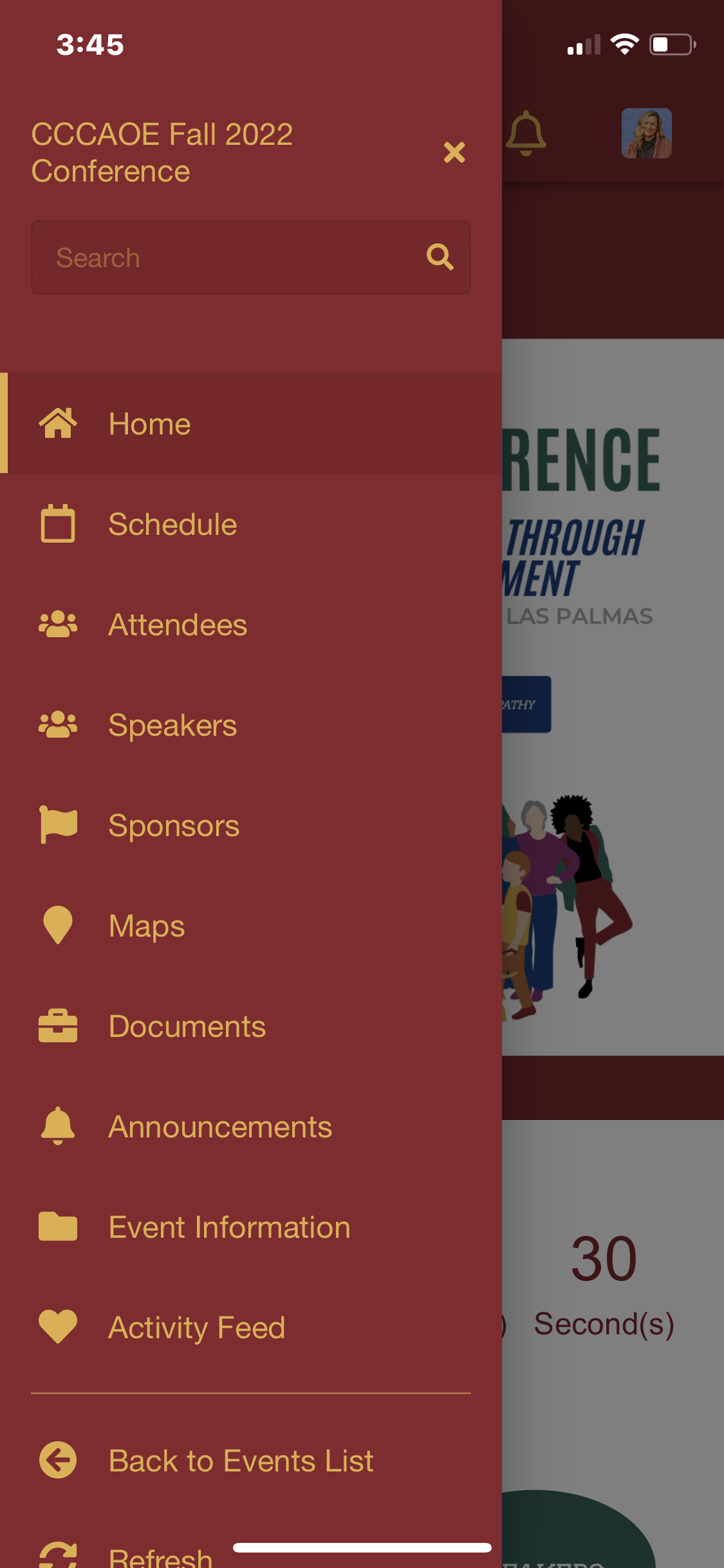
Task: Go Back to Events List
Action: [241, 1461]
